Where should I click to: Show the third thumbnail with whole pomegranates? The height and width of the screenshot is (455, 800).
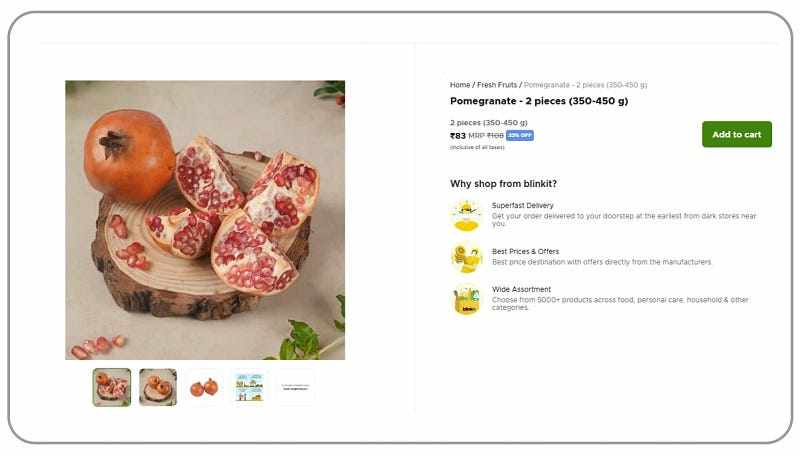pos(204,387)
